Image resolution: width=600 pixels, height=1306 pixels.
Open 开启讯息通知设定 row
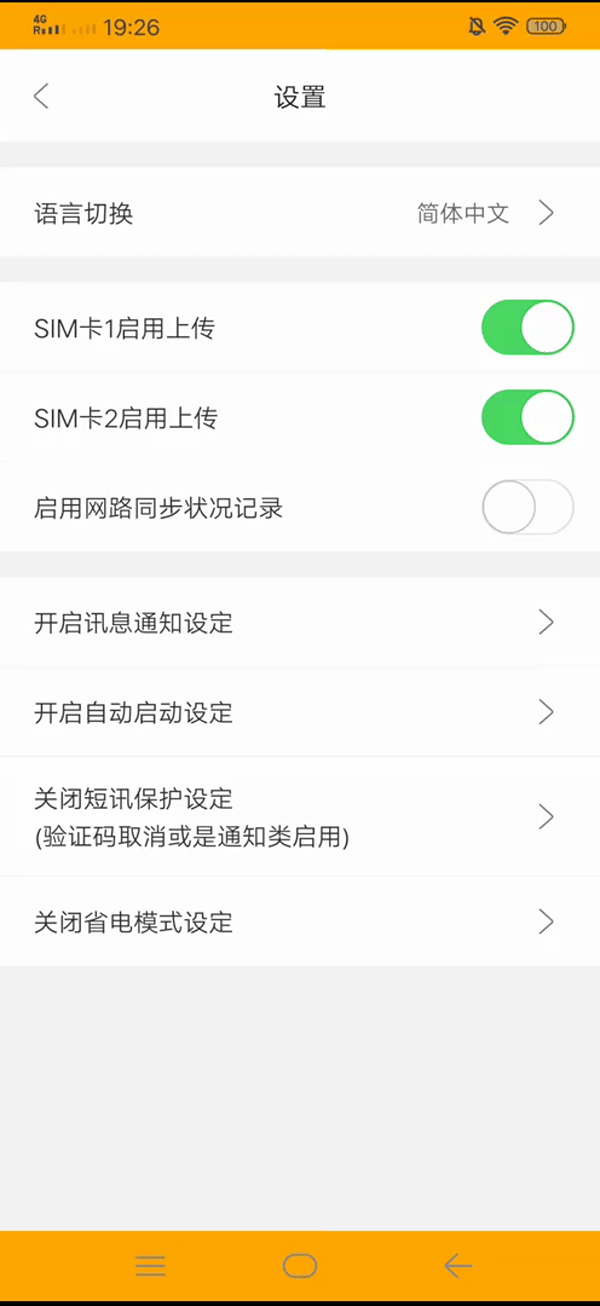point(300,623)
